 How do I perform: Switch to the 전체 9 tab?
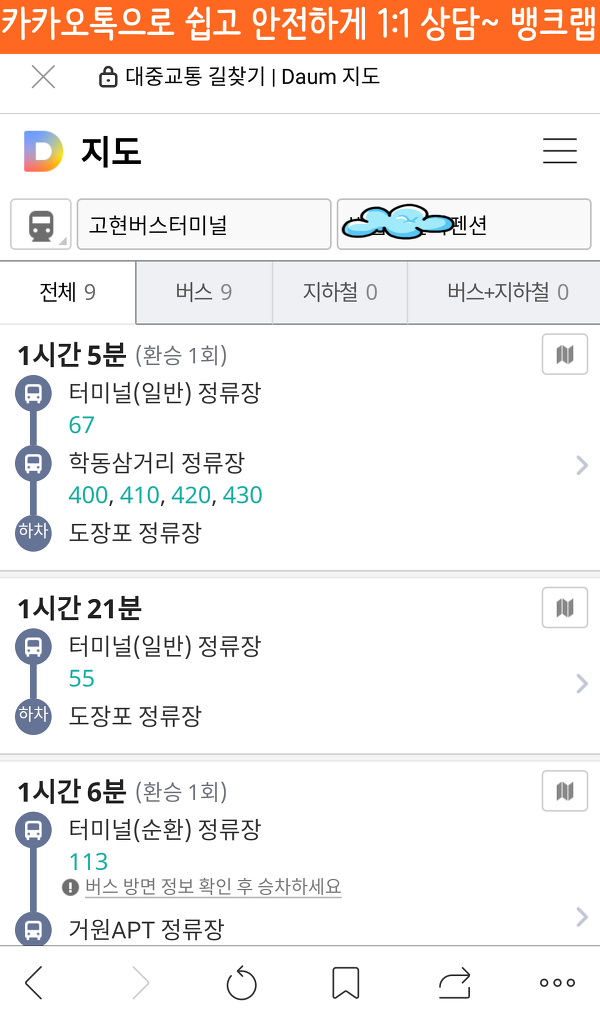pyautogui.click(x=68, y=292)
